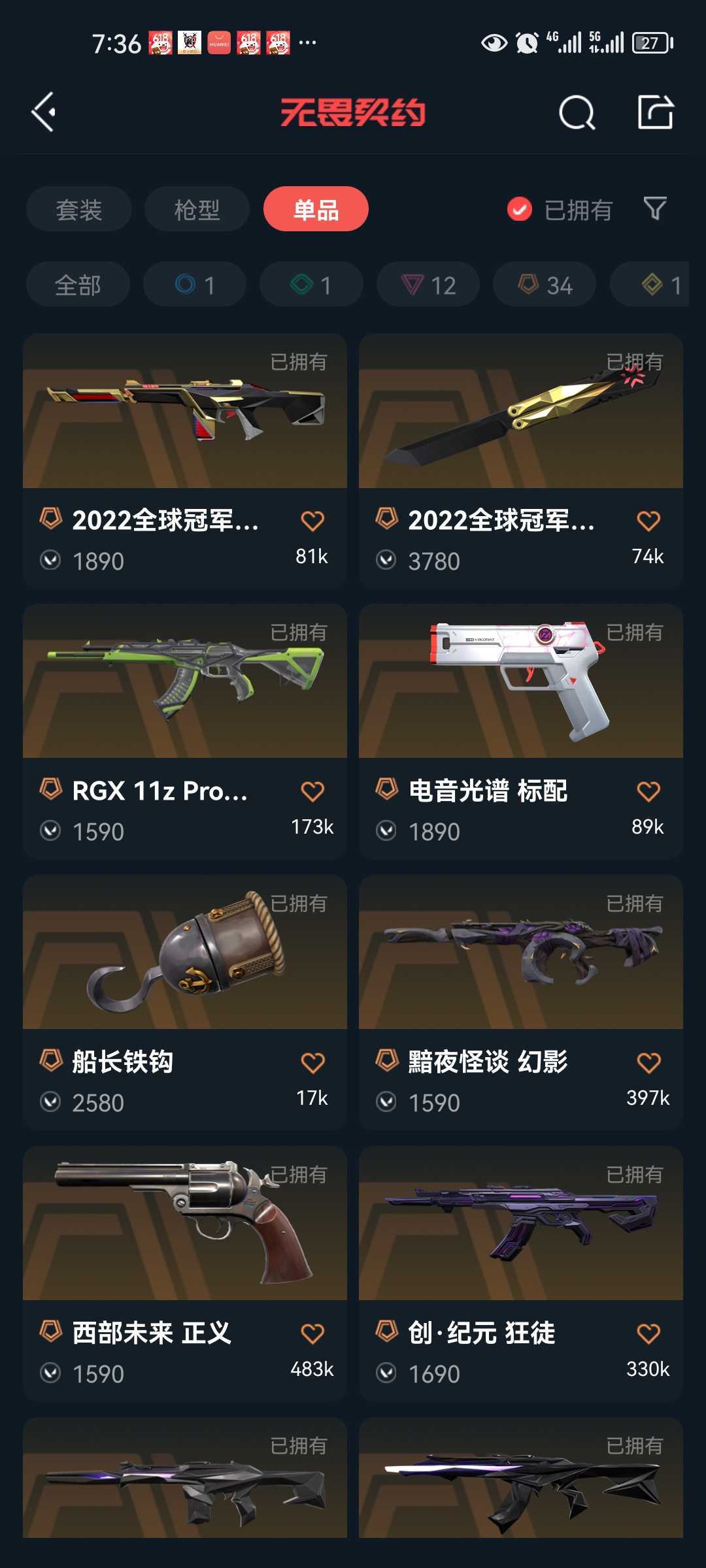Switch to the 枪型 tab
The image size is (706, 1568).
click(x=197, y=209)
